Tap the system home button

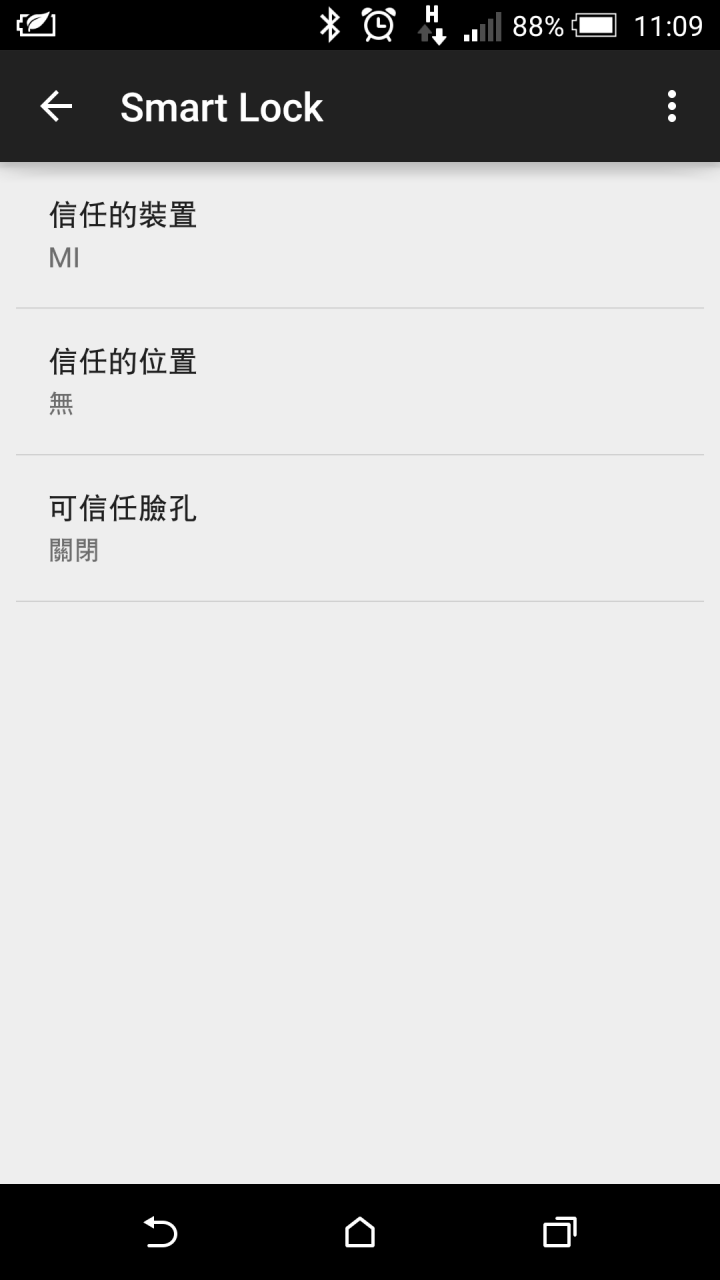[360, 1232]
